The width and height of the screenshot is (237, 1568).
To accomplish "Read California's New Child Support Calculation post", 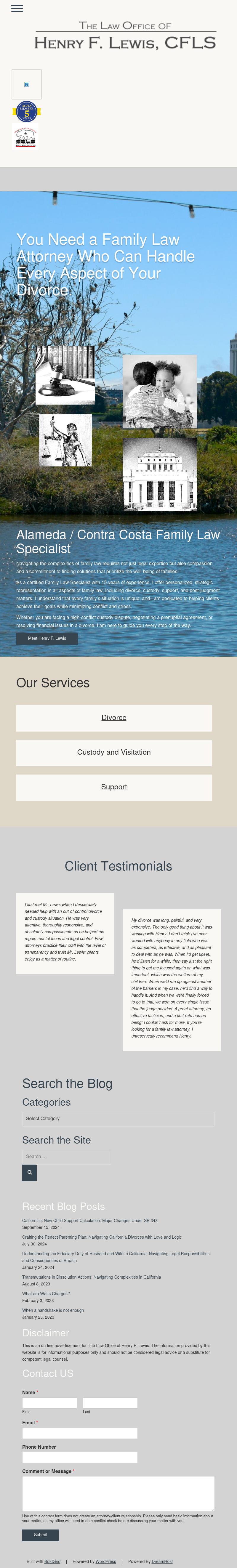I will (89, 1221).
